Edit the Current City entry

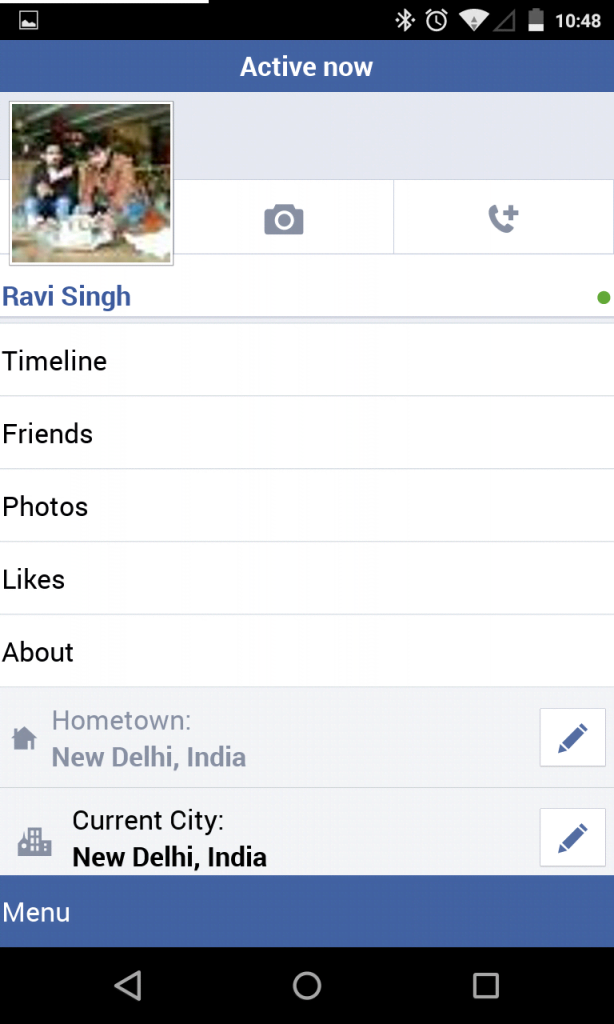(573, 837)
